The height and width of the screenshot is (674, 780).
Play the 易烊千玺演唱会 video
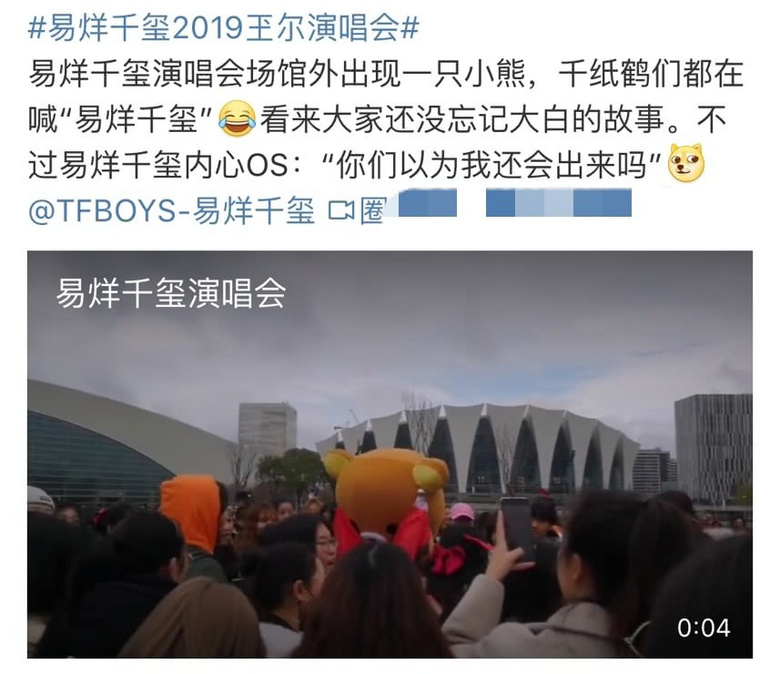point(389,454)
